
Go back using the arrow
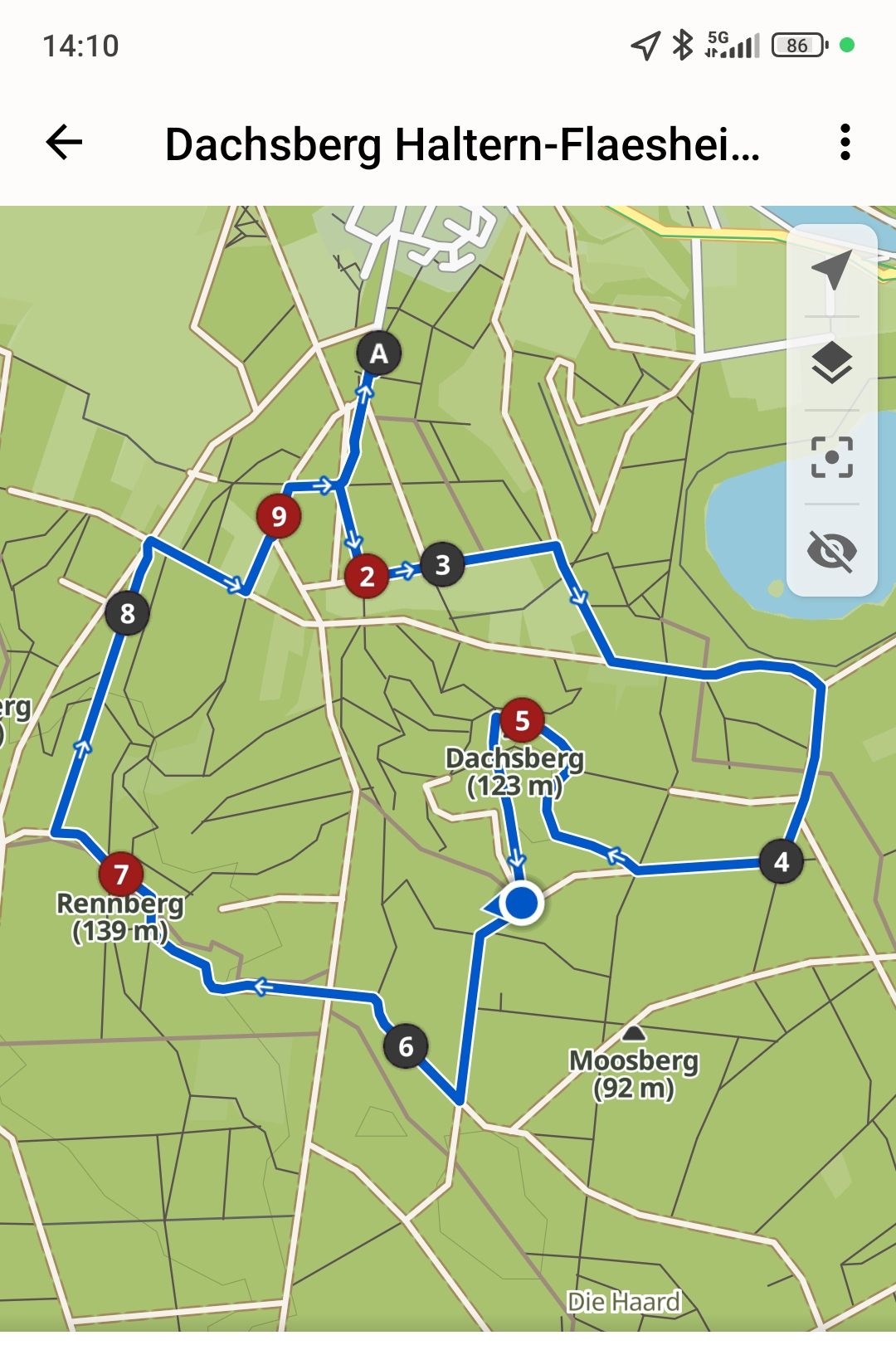click(64, 143)
